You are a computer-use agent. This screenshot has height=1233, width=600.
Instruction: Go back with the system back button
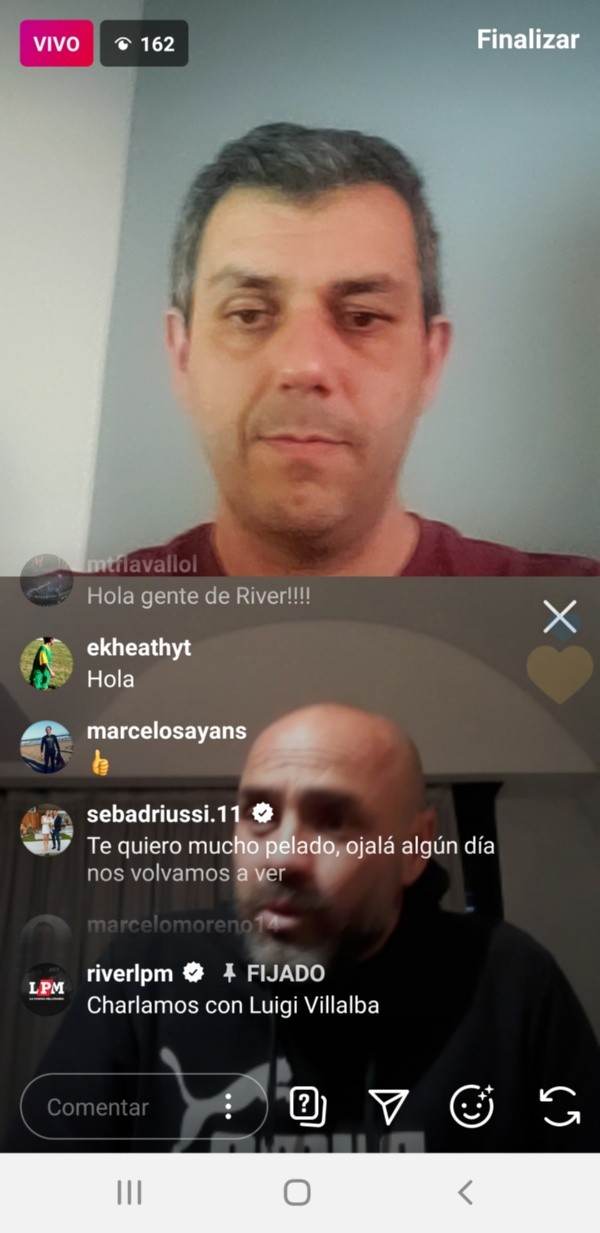click(465, 1192)
